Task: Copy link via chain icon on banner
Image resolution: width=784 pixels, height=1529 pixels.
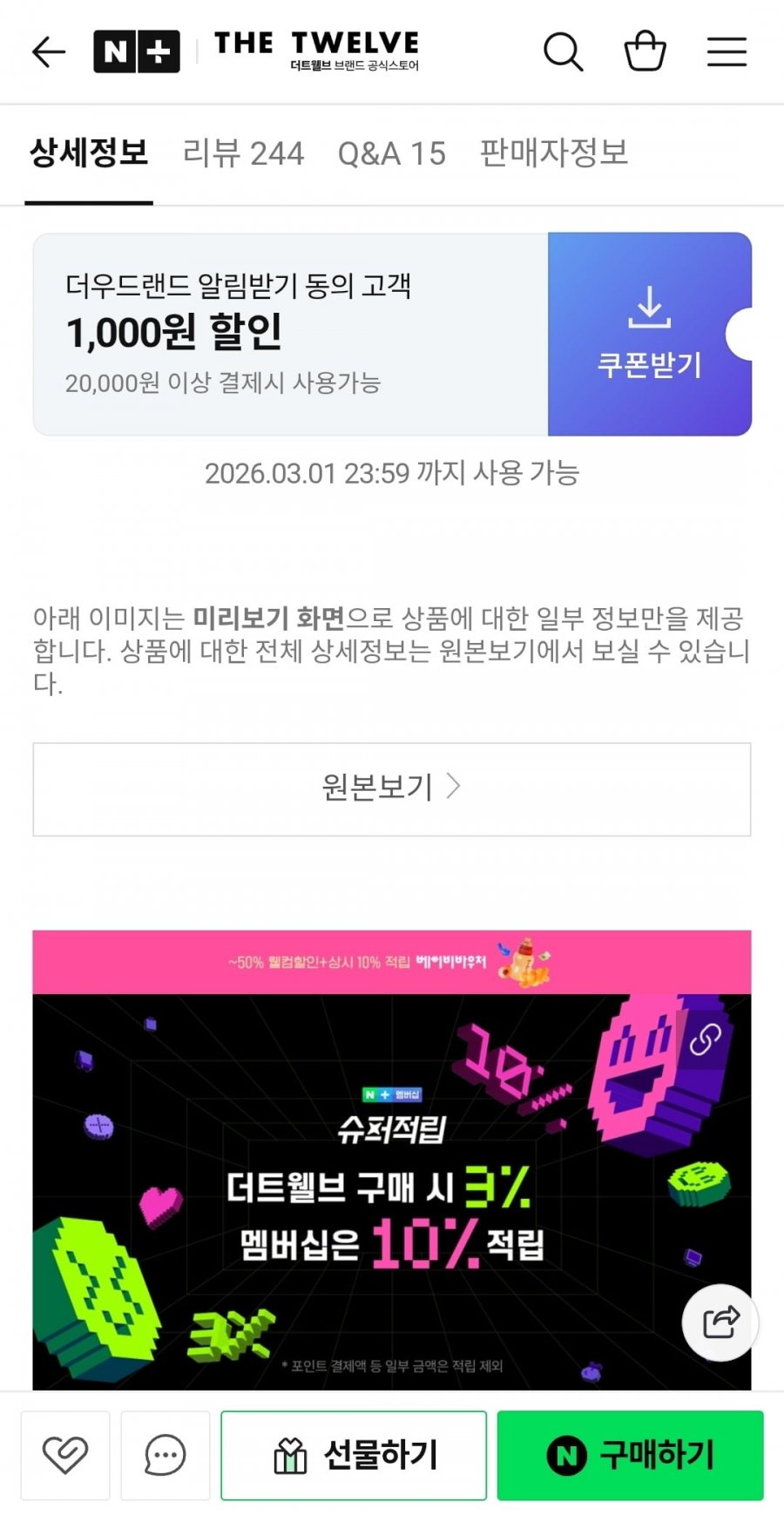Action: (705, 1039)
